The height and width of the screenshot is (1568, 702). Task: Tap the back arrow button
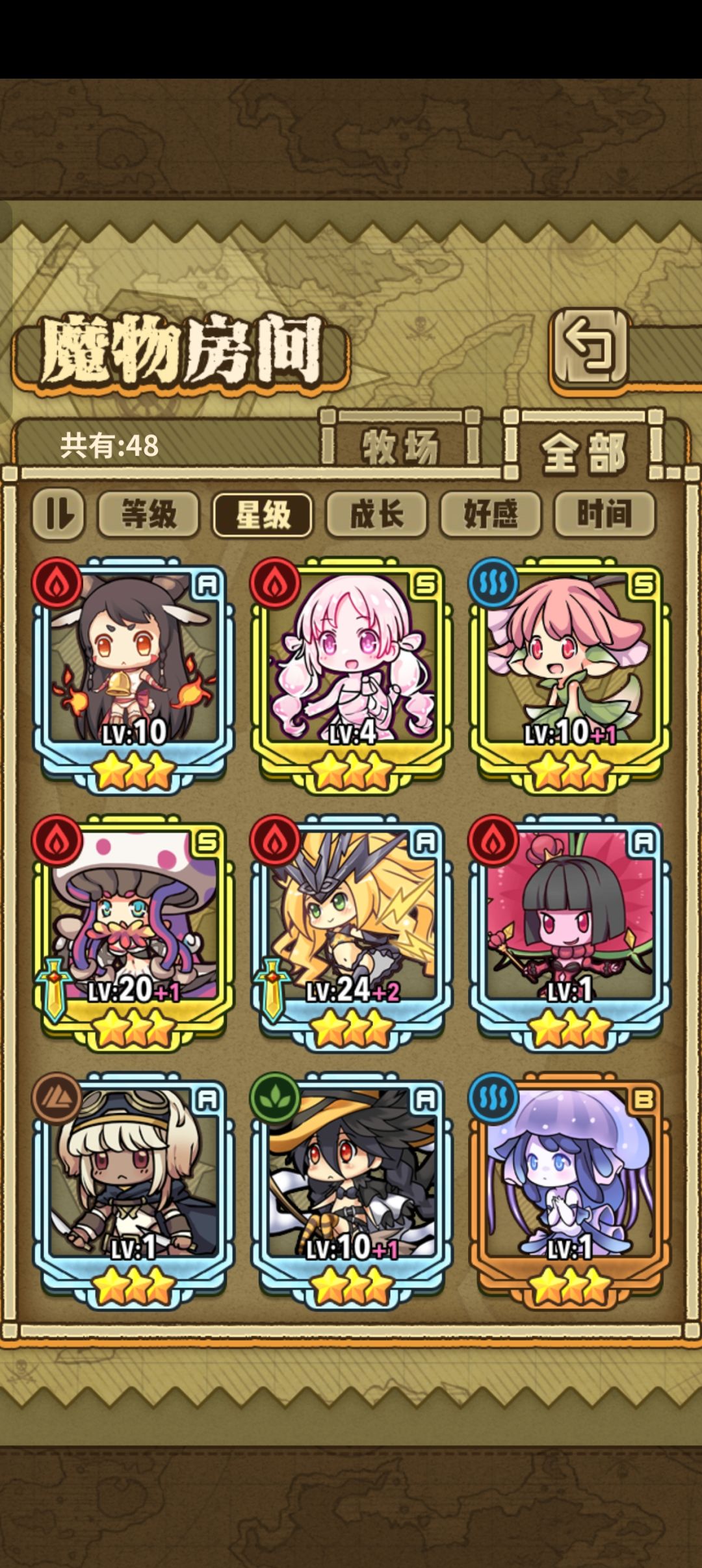tap(590, 349)
